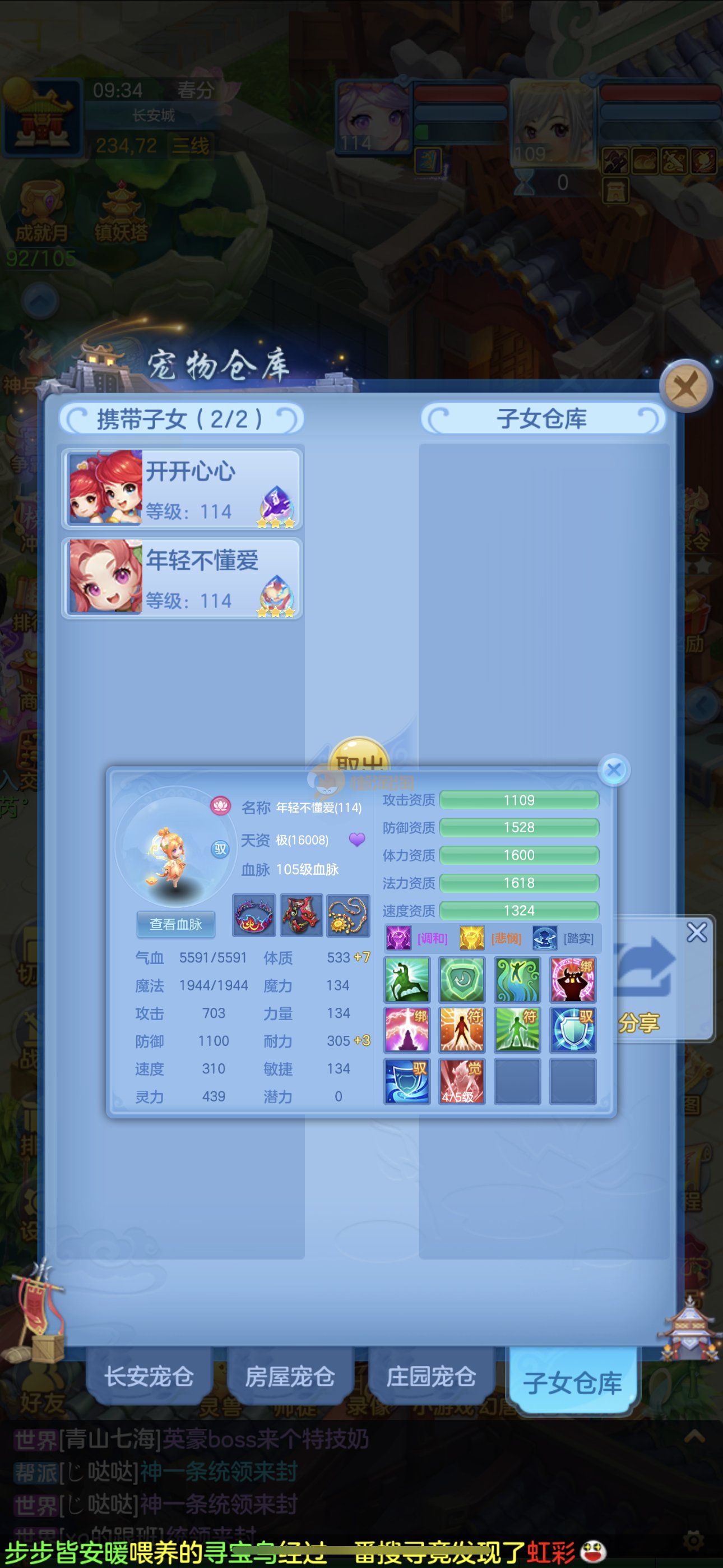The width and height of the screenshot is (723, 1568).
Task: Switch to 长安宠仓 tab
Action: coord(149,1376)
